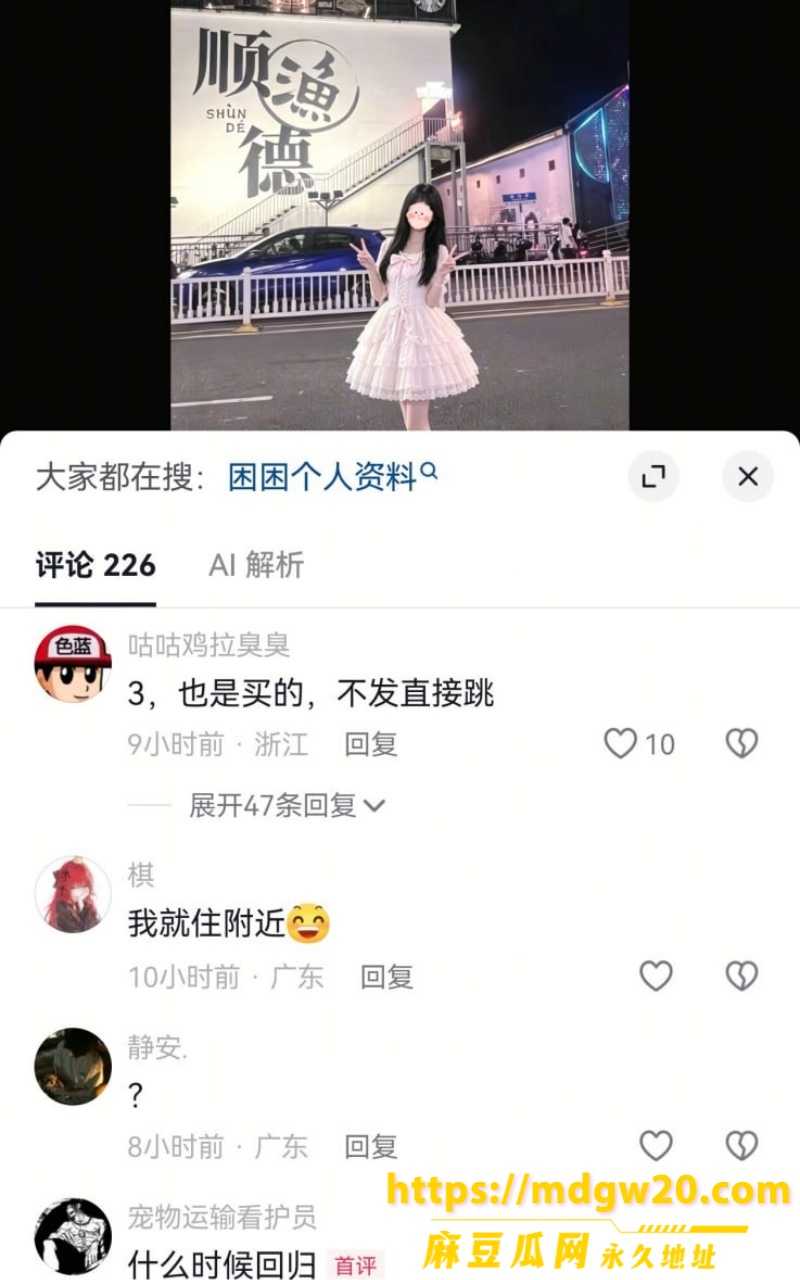Viewport: 800px width, 1280px height.
Task: Like 棋's comment
Action: [656, 976]
